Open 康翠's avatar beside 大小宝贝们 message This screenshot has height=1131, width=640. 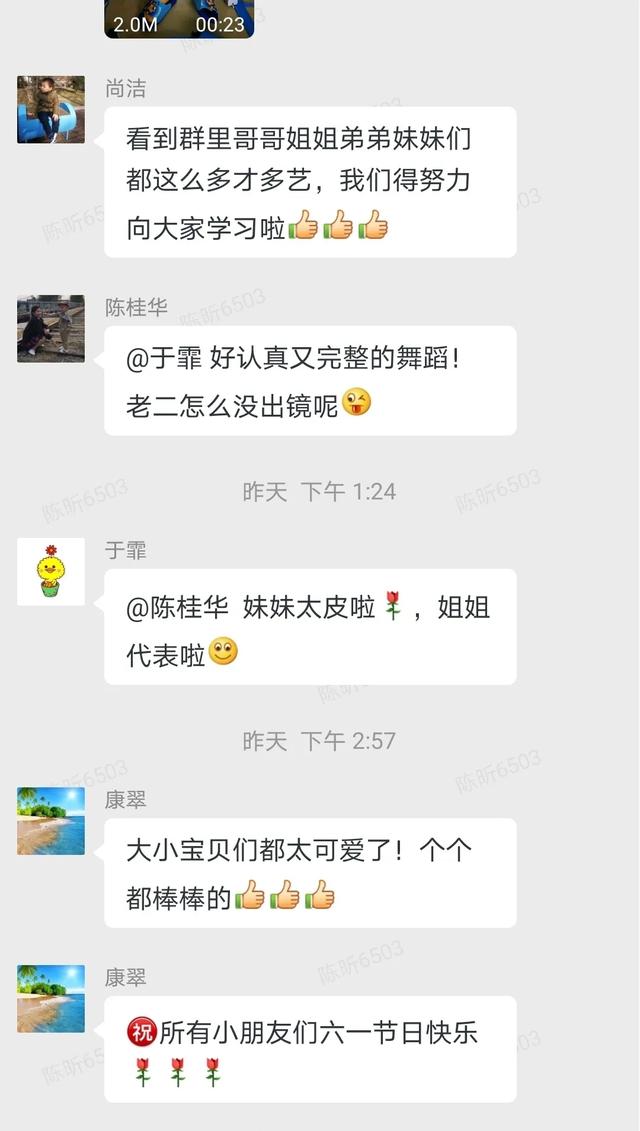coord(51,820)
